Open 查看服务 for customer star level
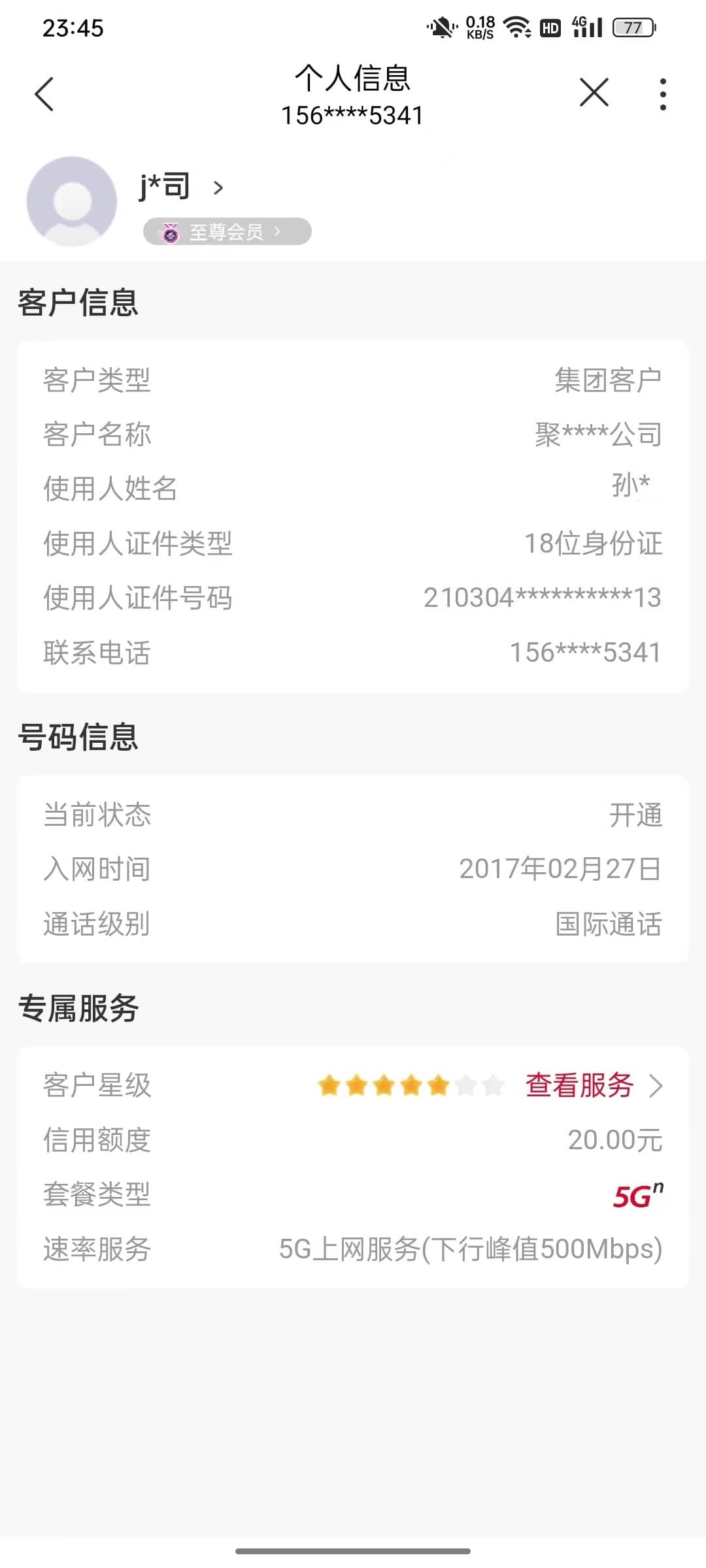 pos(594,1085)
